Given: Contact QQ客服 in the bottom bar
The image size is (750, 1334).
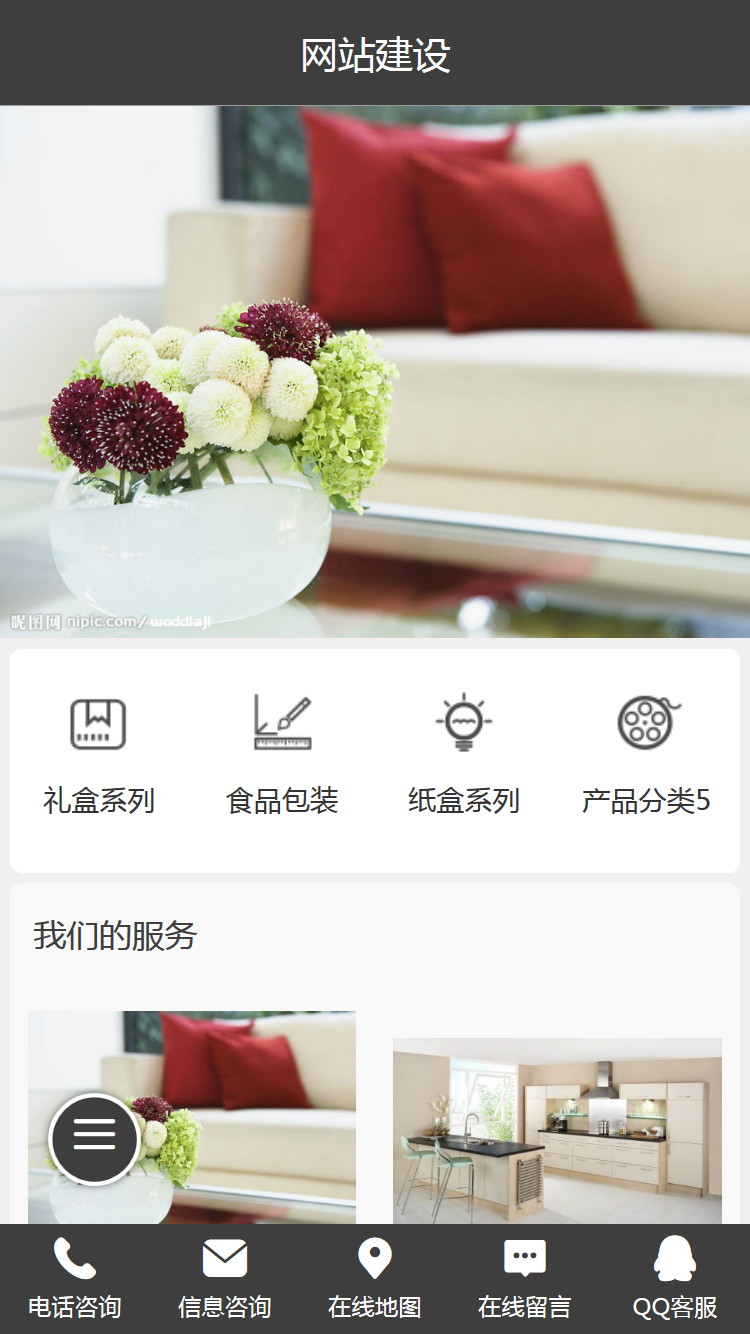Looking at the screenshot, I should click(x=675, y=1278).
